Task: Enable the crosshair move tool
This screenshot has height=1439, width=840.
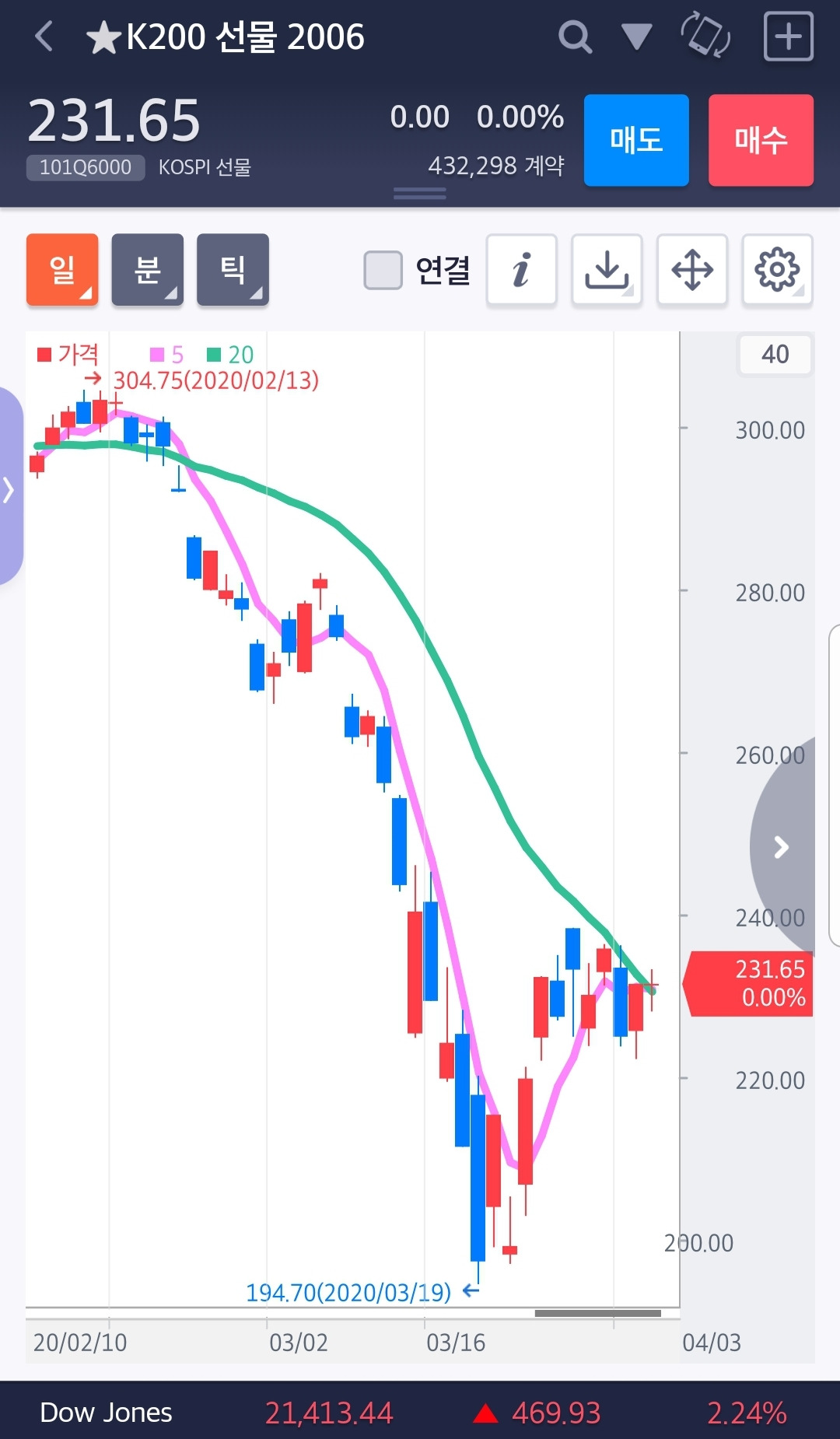Action: click(x=691, y=270)
